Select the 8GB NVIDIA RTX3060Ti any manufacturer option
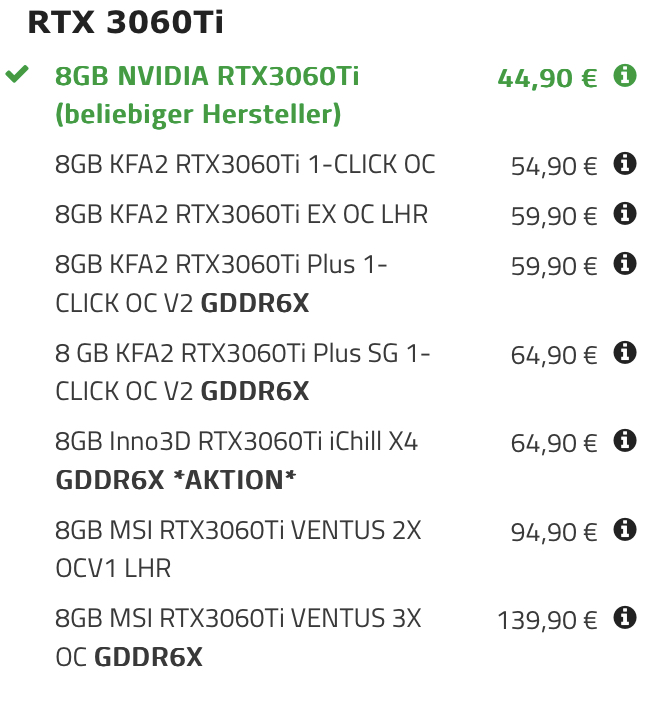647x705 pixels. (x=207, y=95)
